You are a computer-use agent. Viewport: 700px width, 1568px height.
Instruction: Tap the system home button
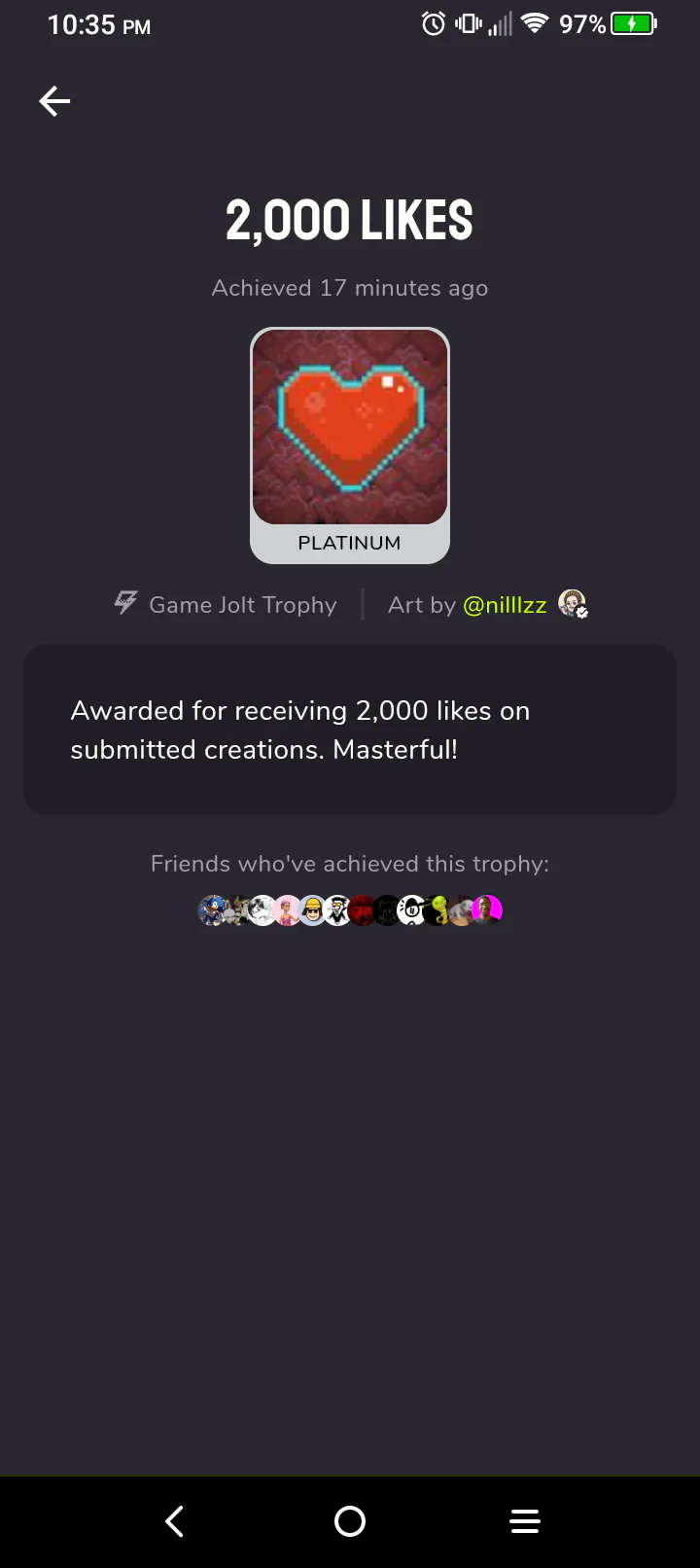tap(350, 1521)
